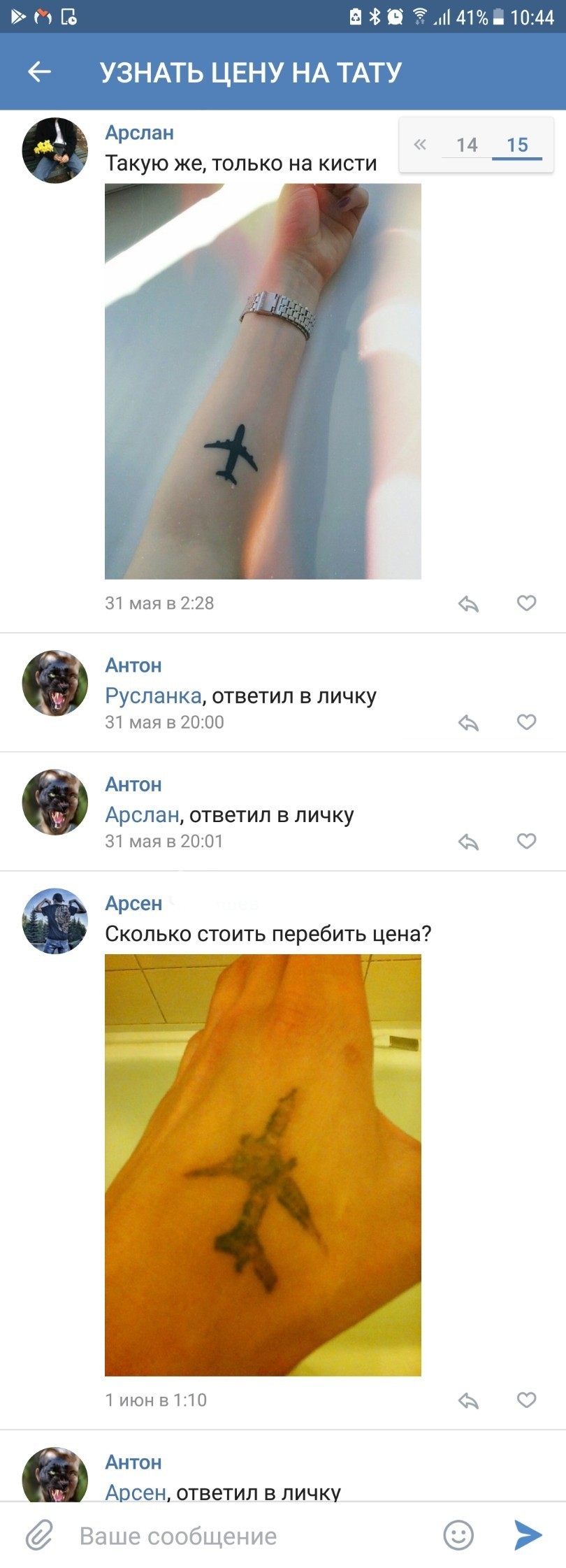Like Антон's comment from 20:00
The width and height of the screenshot is (566, 1568).
coord(526,721)
